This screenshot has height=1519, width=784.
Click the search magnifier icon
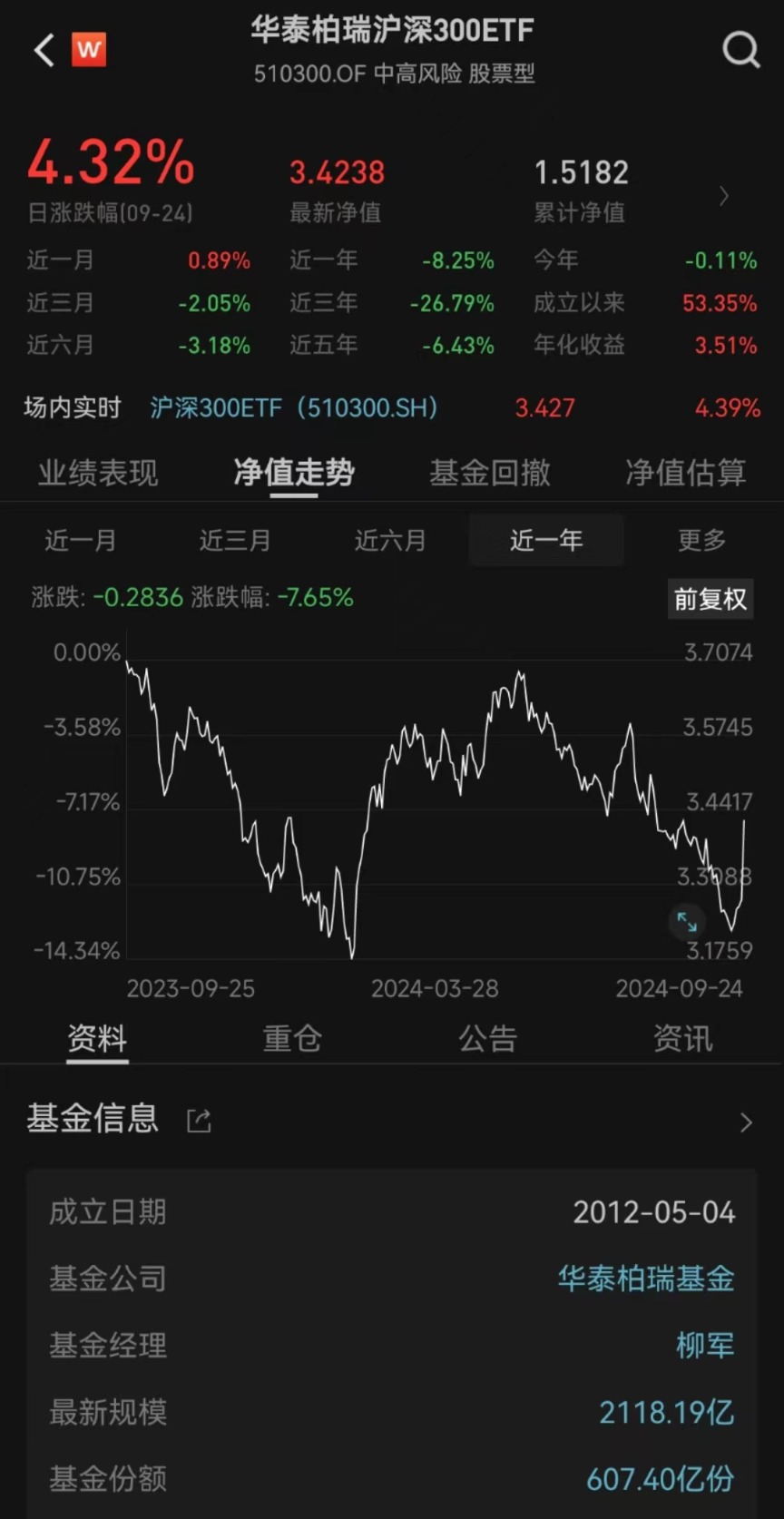[x=741, y=50]
